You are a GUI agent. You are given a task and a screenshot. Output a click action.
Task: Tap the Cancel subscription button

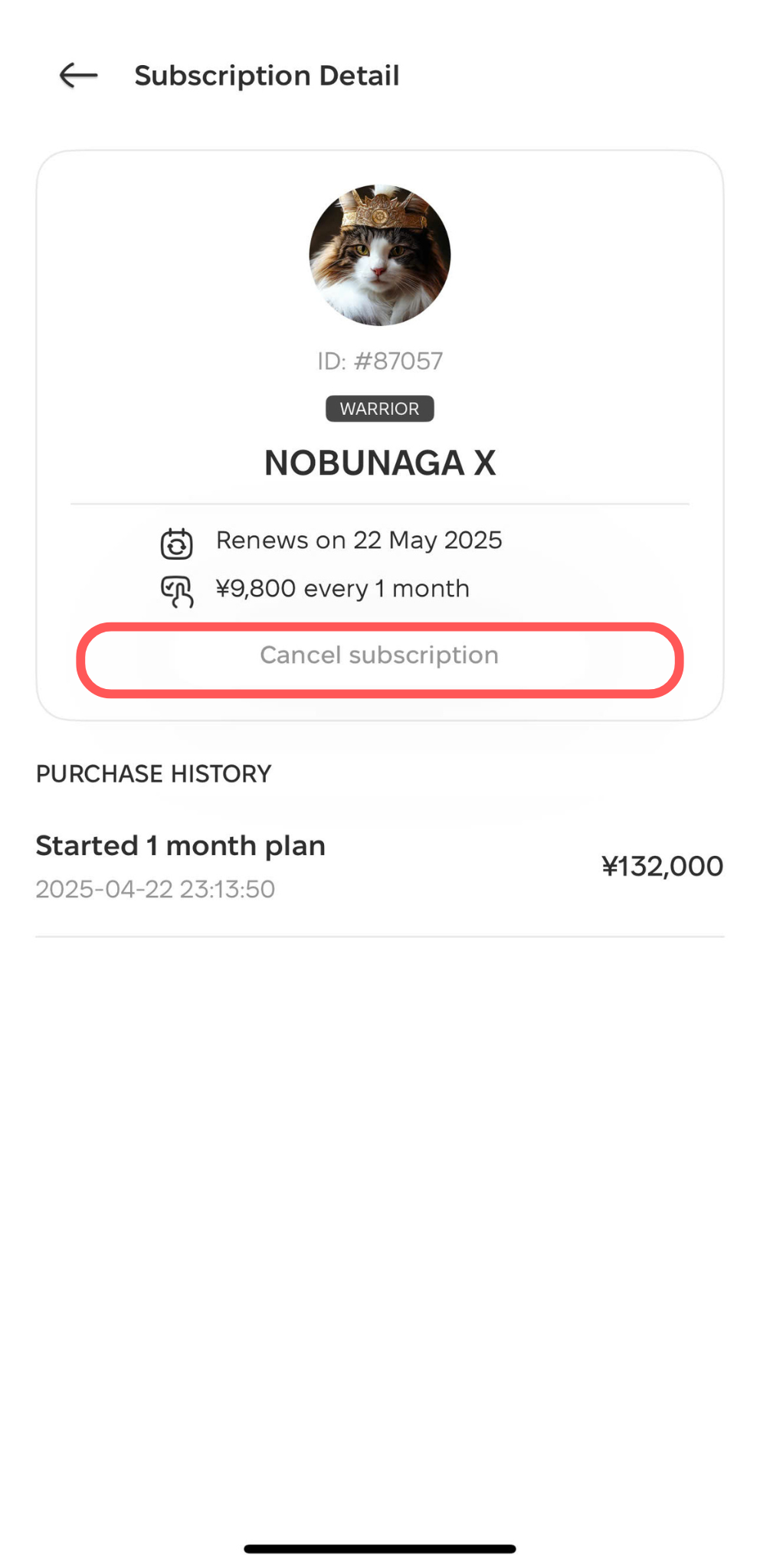[x=380, y=659]
